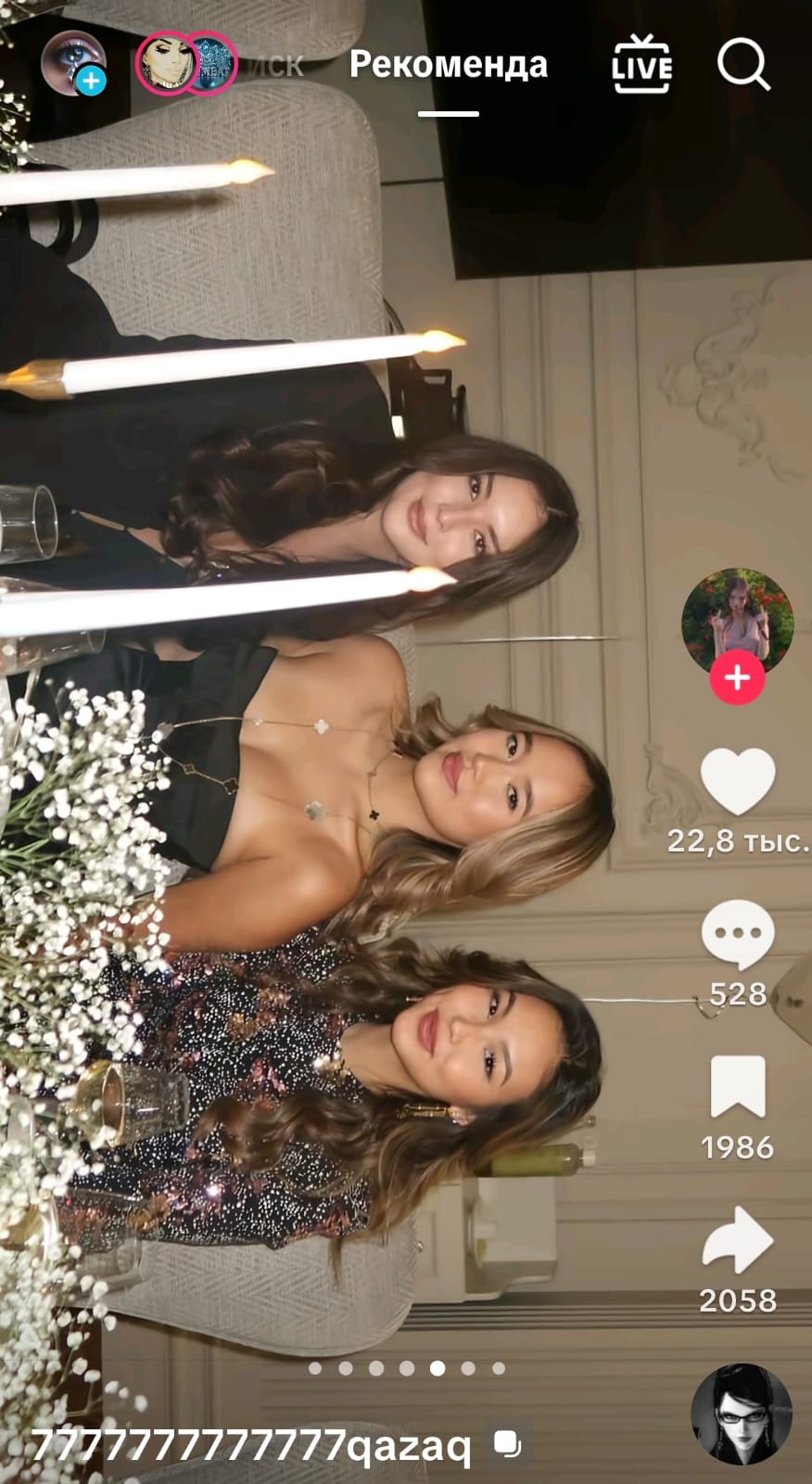
Task: Open the LIVE streams icon
Action: point(641,64)
